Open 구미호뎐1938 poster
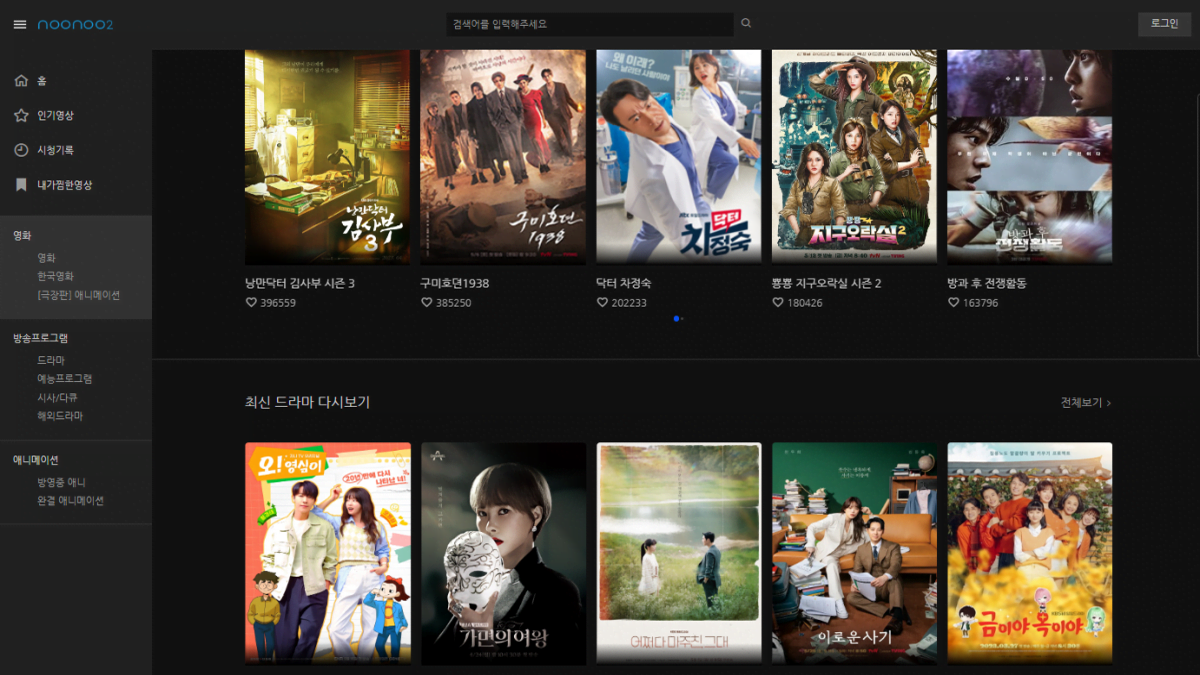Screen dimensions: 1200x675 [503, 157]
